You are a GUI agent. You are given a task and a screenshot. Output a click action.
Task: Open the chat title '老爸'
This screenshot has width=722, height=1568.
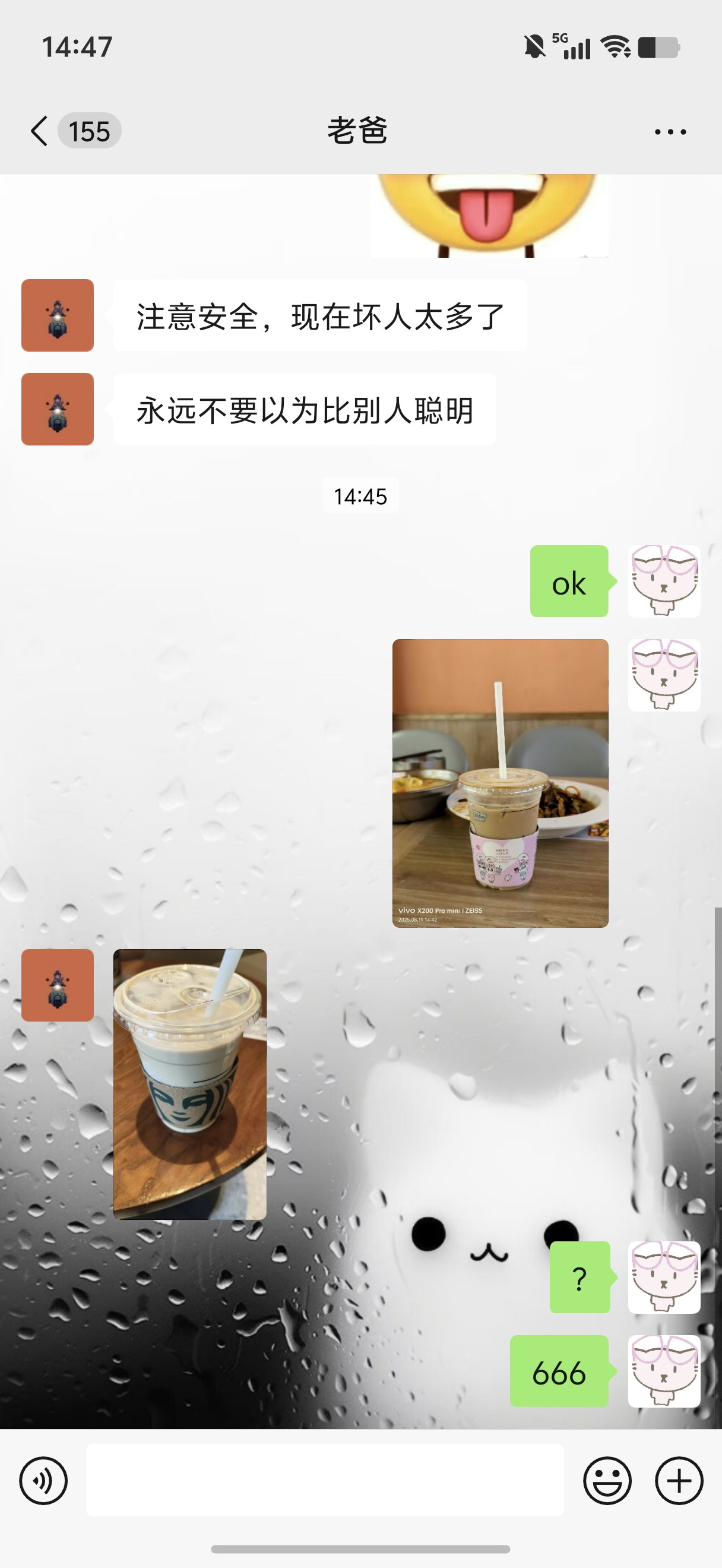(357, 131)
